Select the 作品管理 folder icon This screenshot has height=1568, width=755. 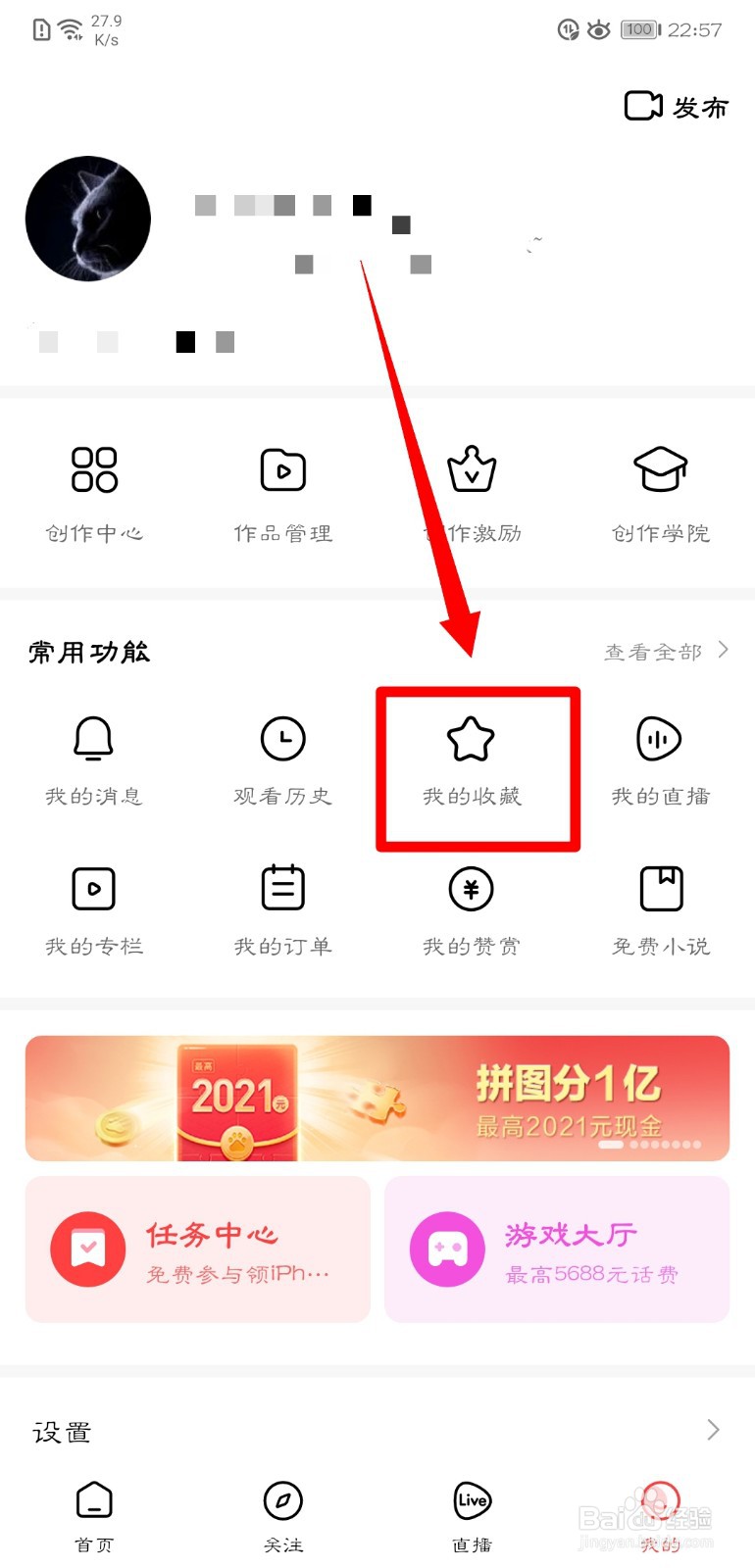282,490
